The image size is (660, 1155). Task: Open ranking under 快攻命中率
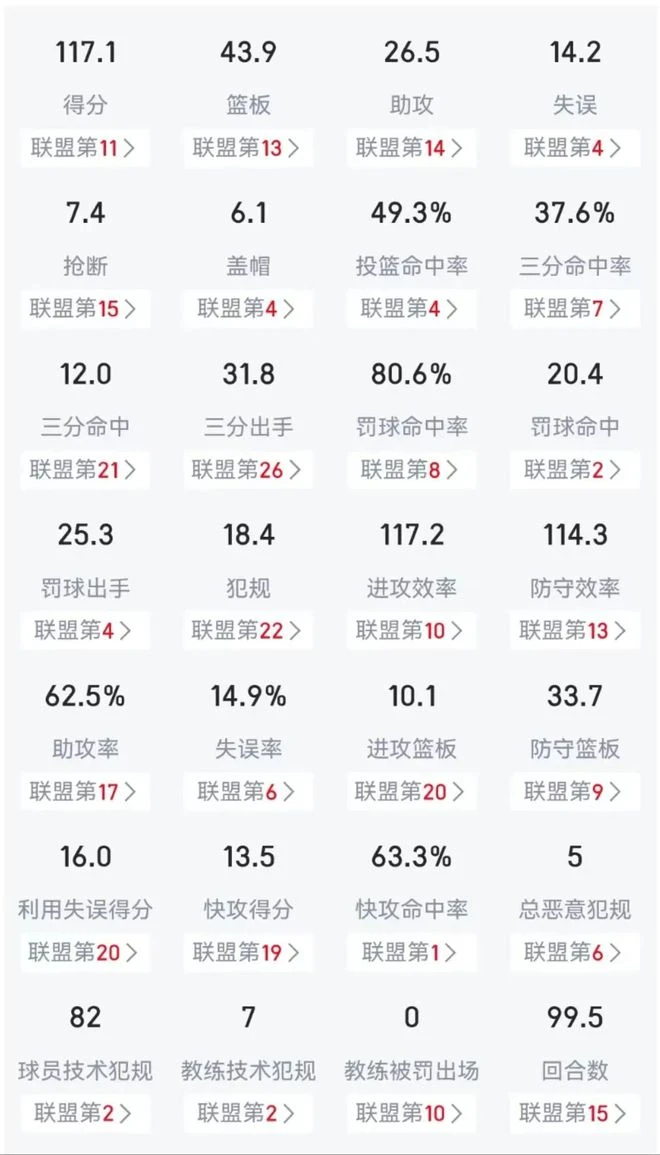[x=412, y=952]
